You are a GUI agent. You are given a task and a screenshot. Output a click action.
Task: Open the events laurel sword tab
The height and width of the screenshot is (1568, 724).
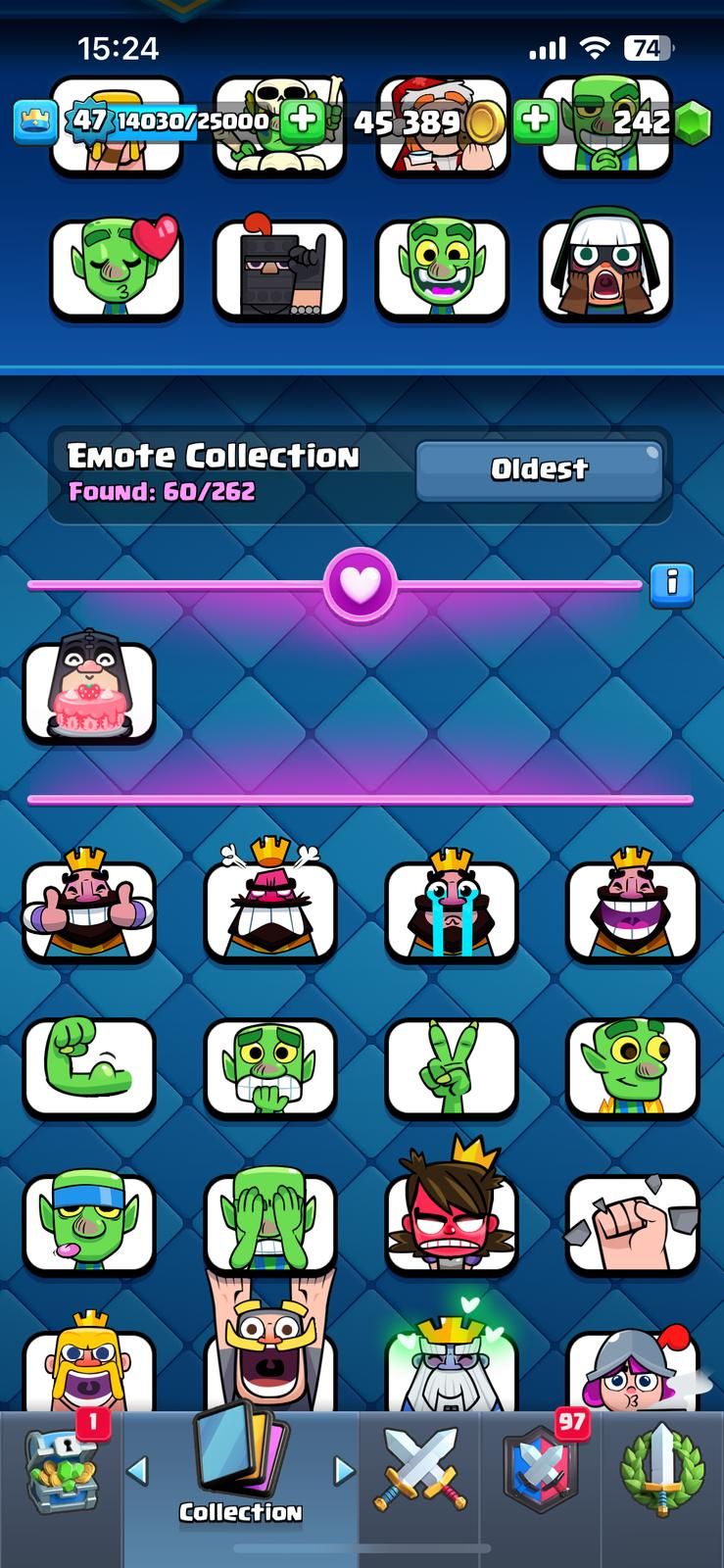click(x=662, y=1470)
